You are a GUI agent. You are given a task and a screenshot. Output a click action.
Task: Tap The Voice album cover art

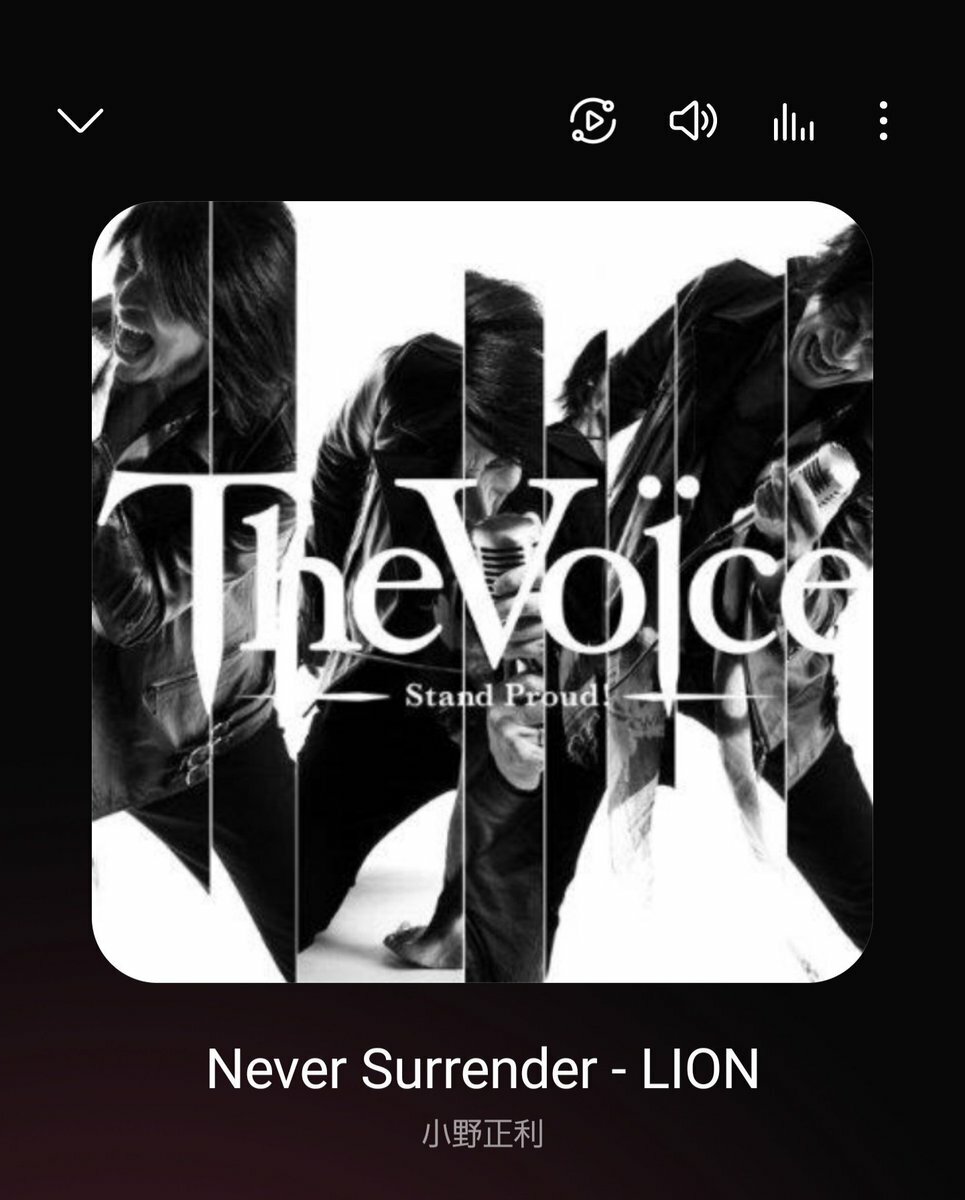click(x=482, y=591)
